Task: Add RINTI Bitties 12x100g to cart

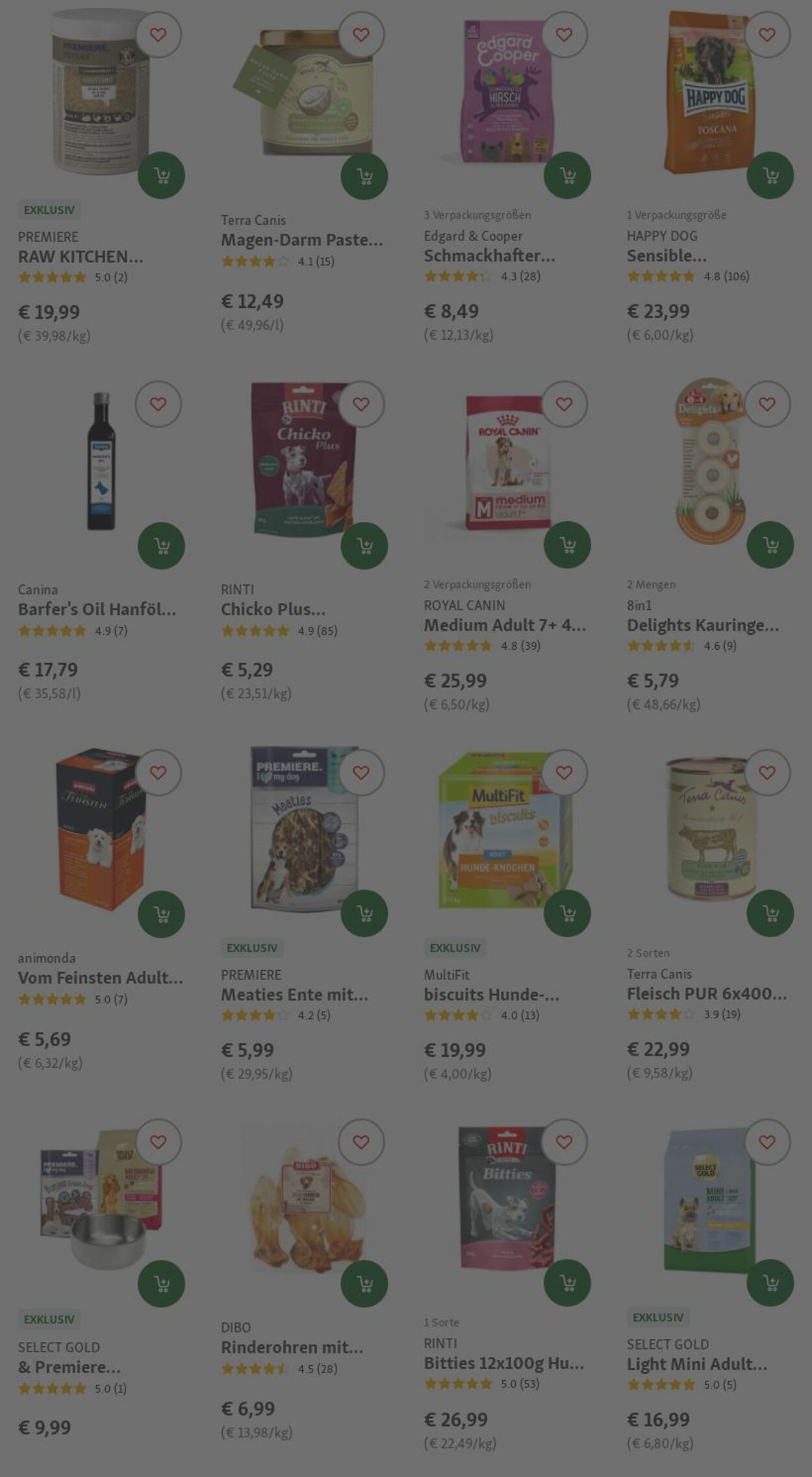Action: (x=567, y=1283)
